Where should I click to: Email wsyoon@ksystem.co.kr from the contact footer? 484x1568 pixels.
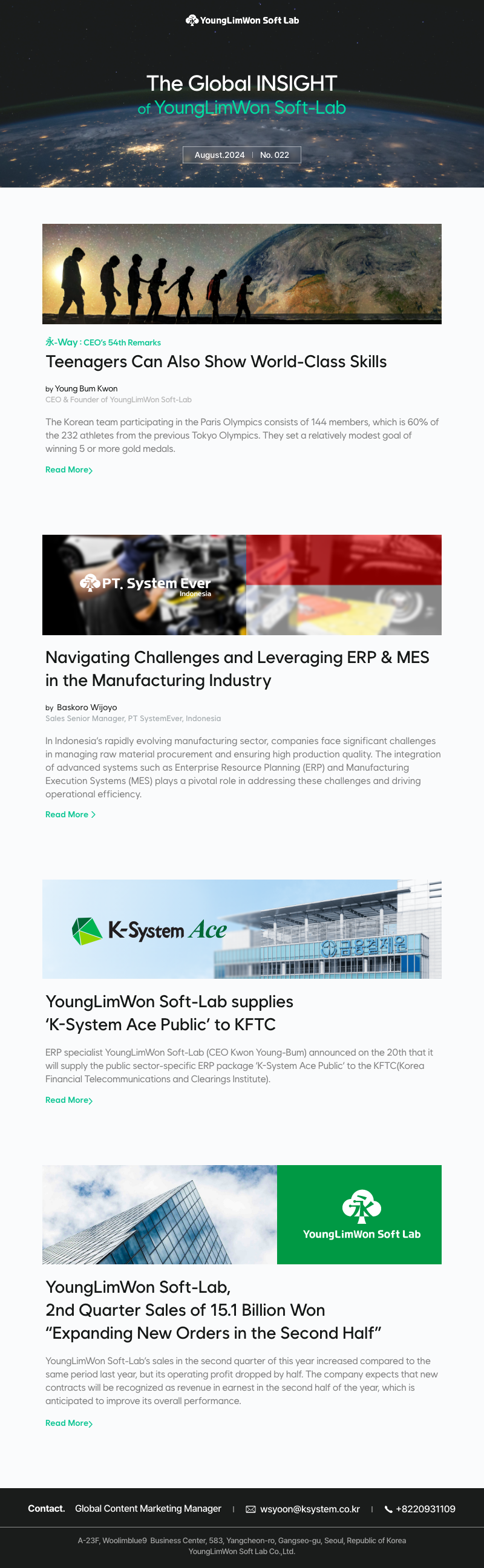pos(309,1509)
